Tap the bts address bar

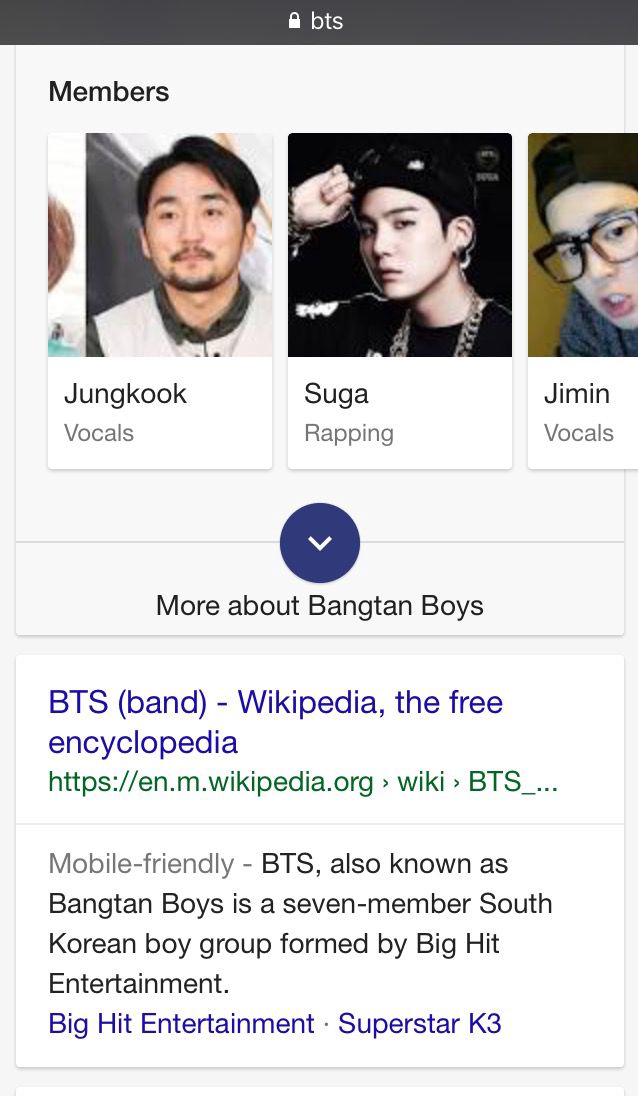click(x=319, y=21)
